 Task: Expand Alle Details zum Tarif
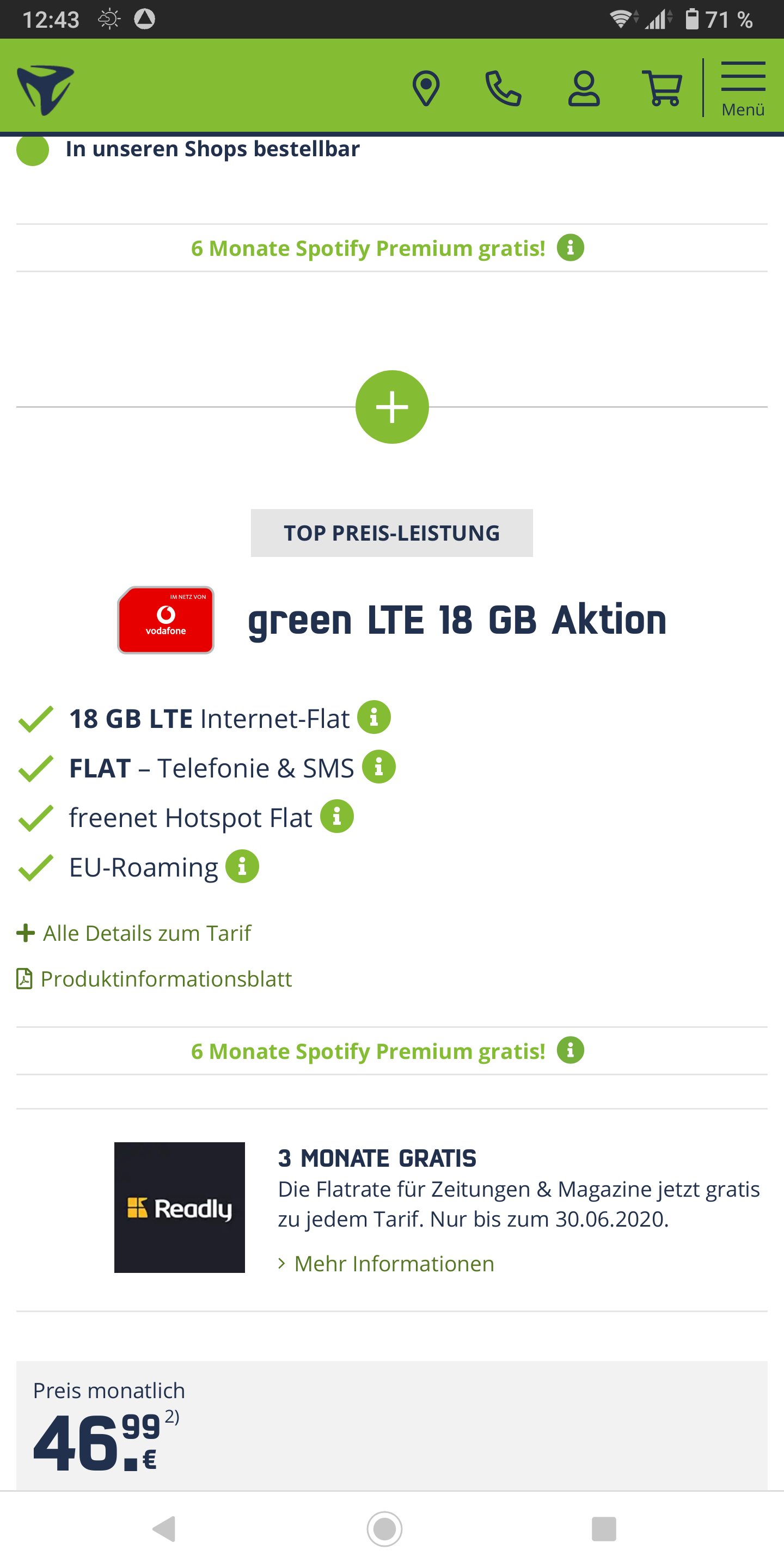click(134, 933)
